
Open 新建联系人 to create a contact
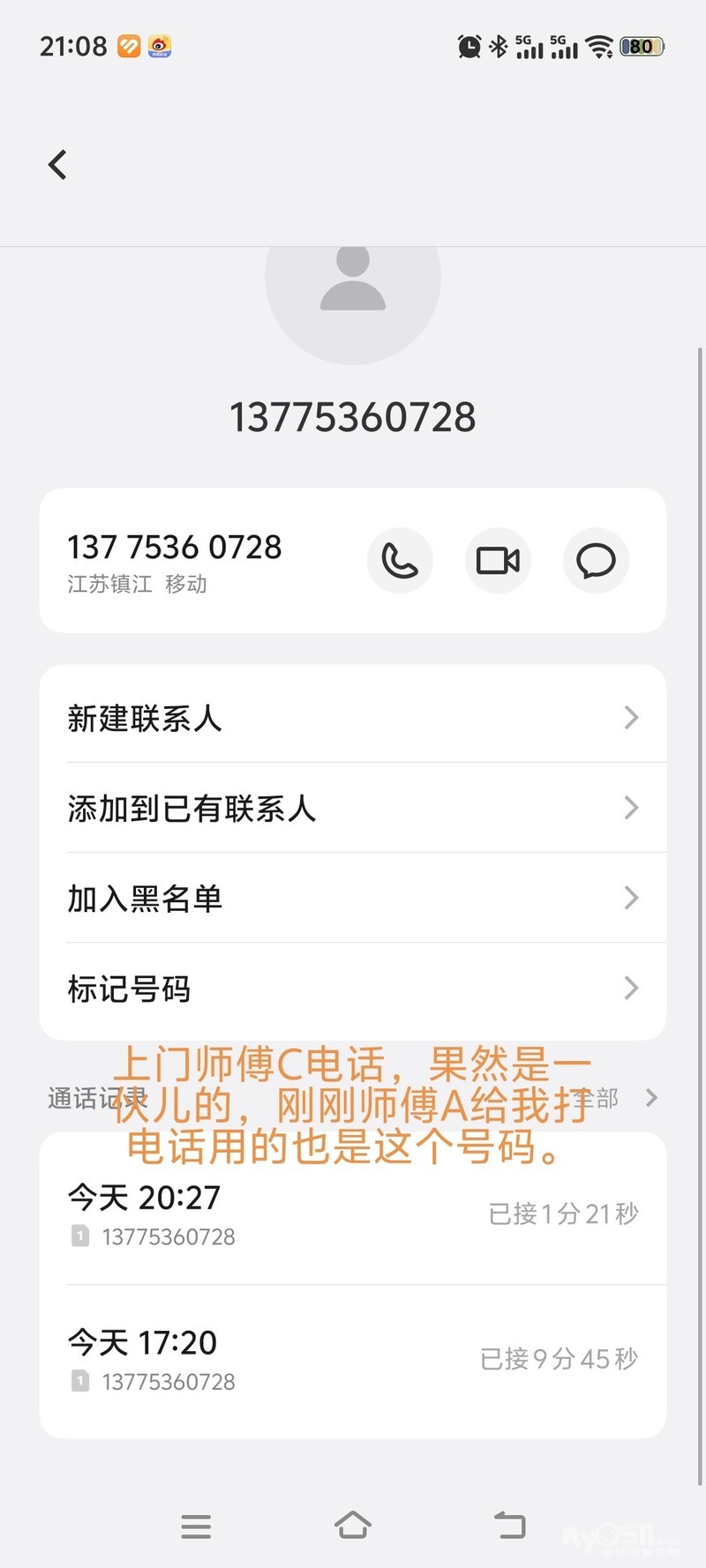pos(353,718)
